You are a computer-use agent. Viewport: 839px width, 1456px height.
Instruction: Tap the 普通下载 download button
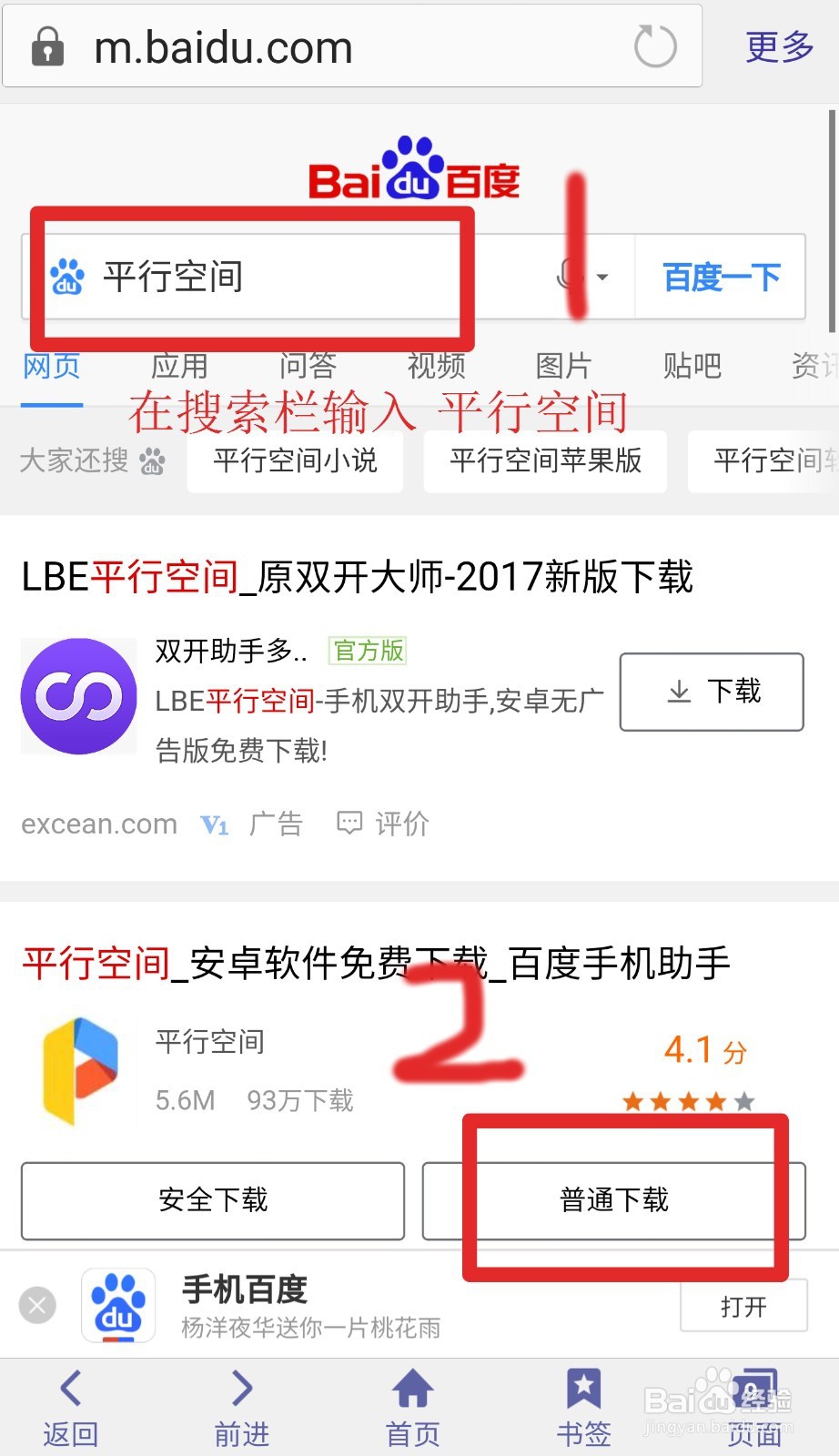(x=615, y=1200)
